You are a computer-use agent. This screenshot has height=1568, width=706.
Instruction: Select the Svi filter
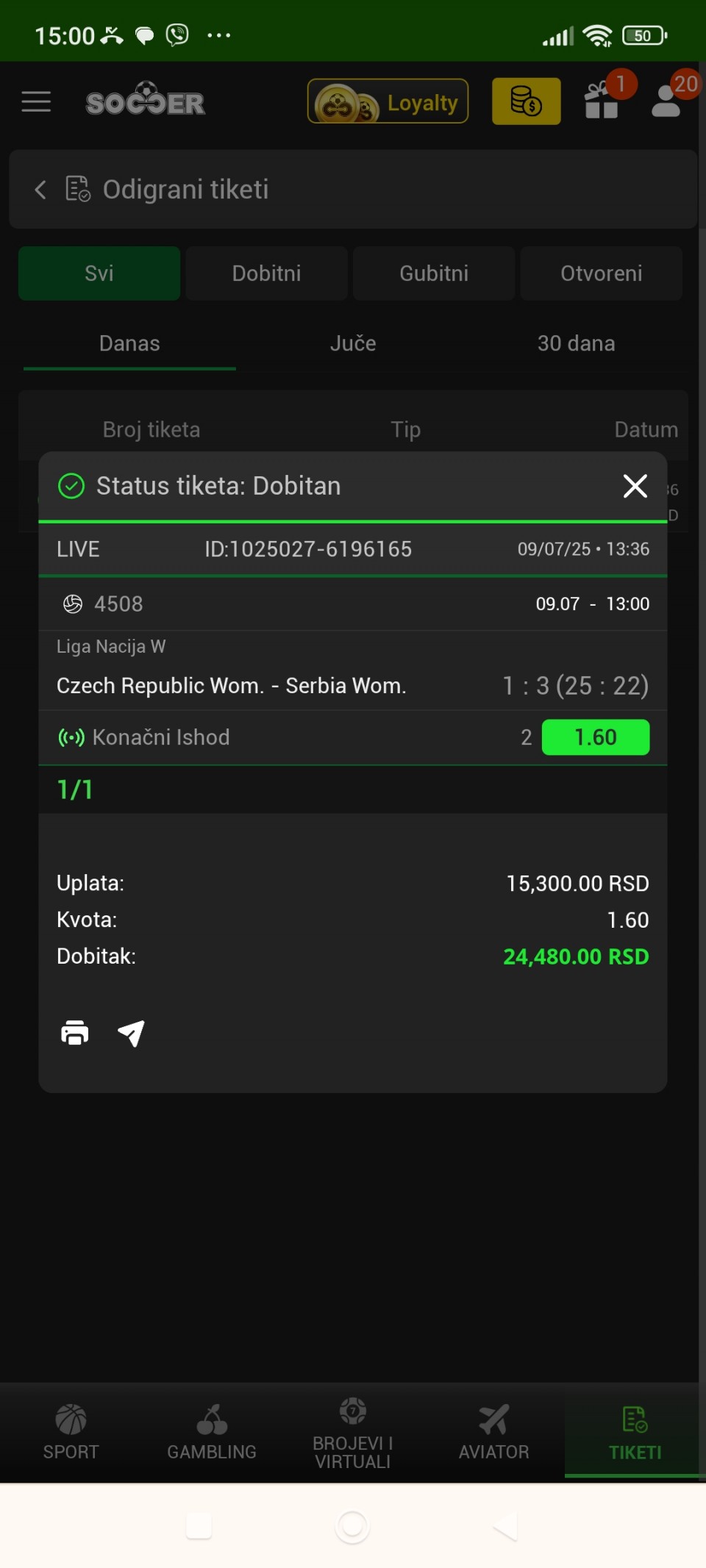click(x=99, y=273)
